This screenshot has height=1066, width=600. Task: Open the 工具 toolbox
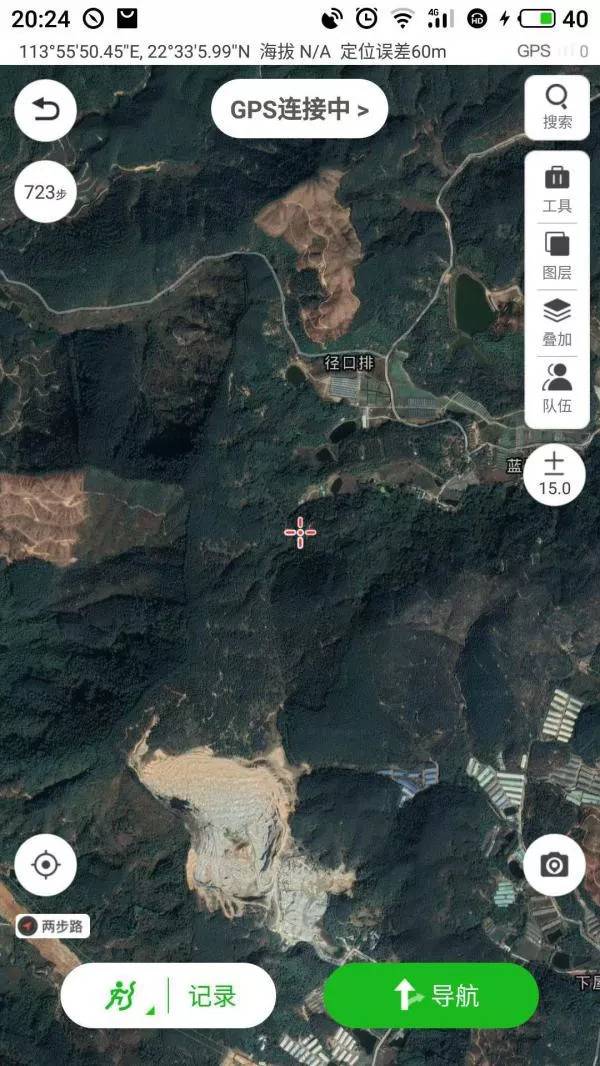point(557,190)
